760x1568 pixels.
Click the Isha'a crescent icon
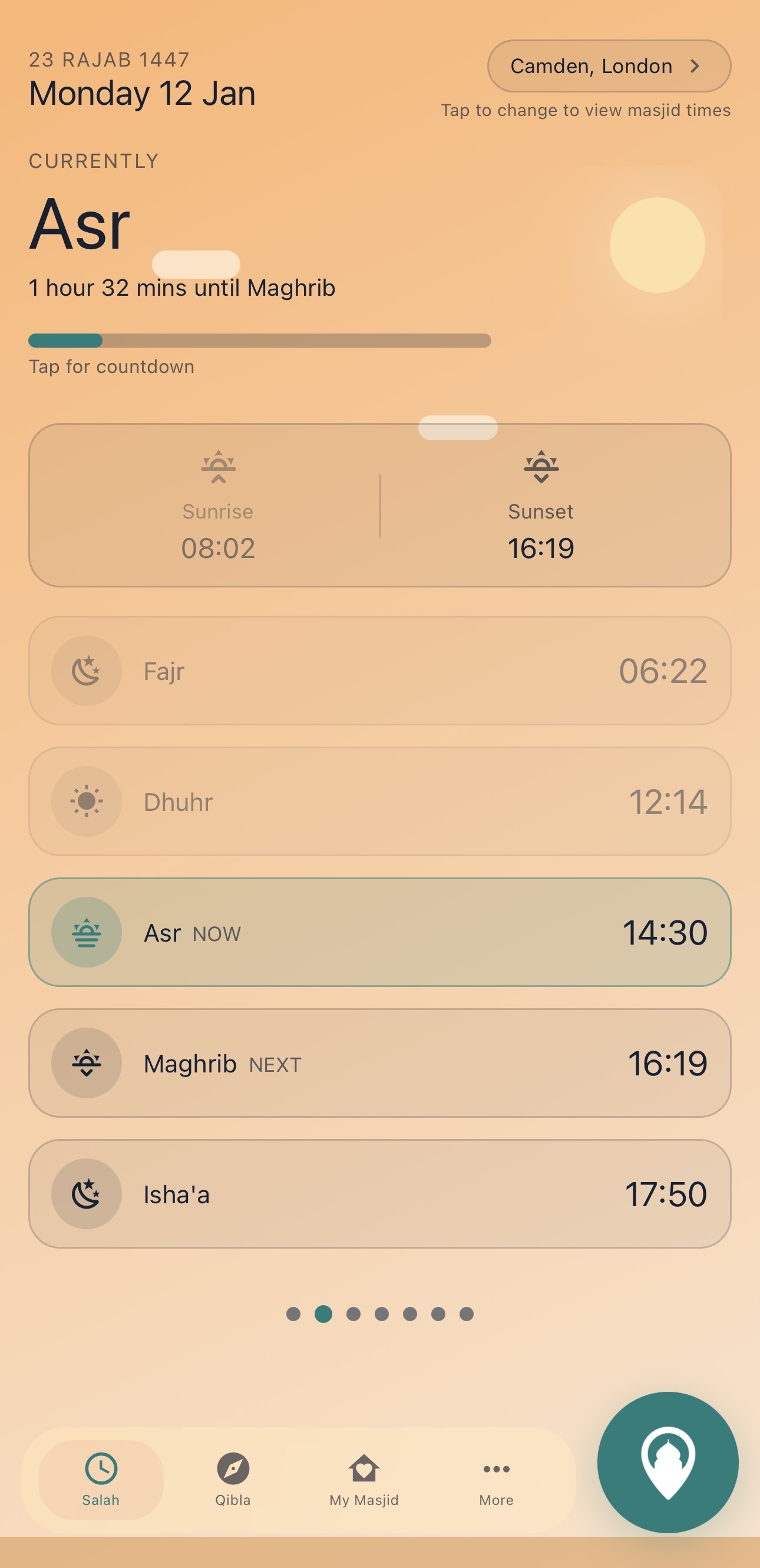[x=86, y=1193]
